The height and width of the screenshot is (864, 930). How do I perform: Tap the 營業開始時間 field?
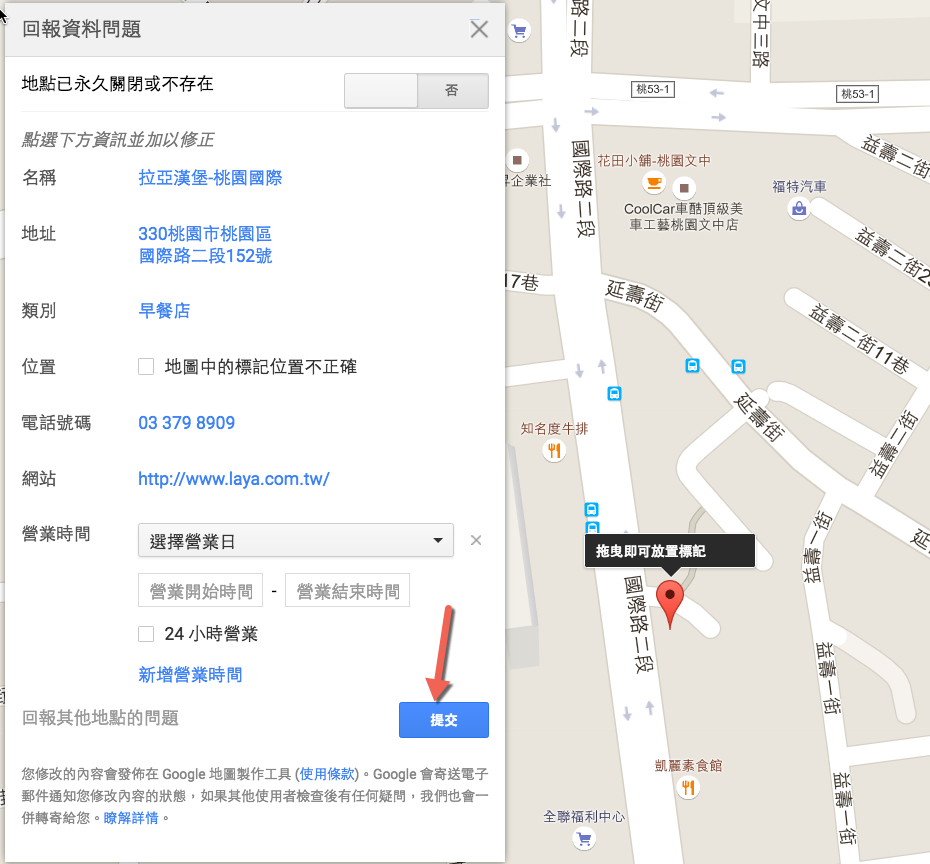(201, 591)
